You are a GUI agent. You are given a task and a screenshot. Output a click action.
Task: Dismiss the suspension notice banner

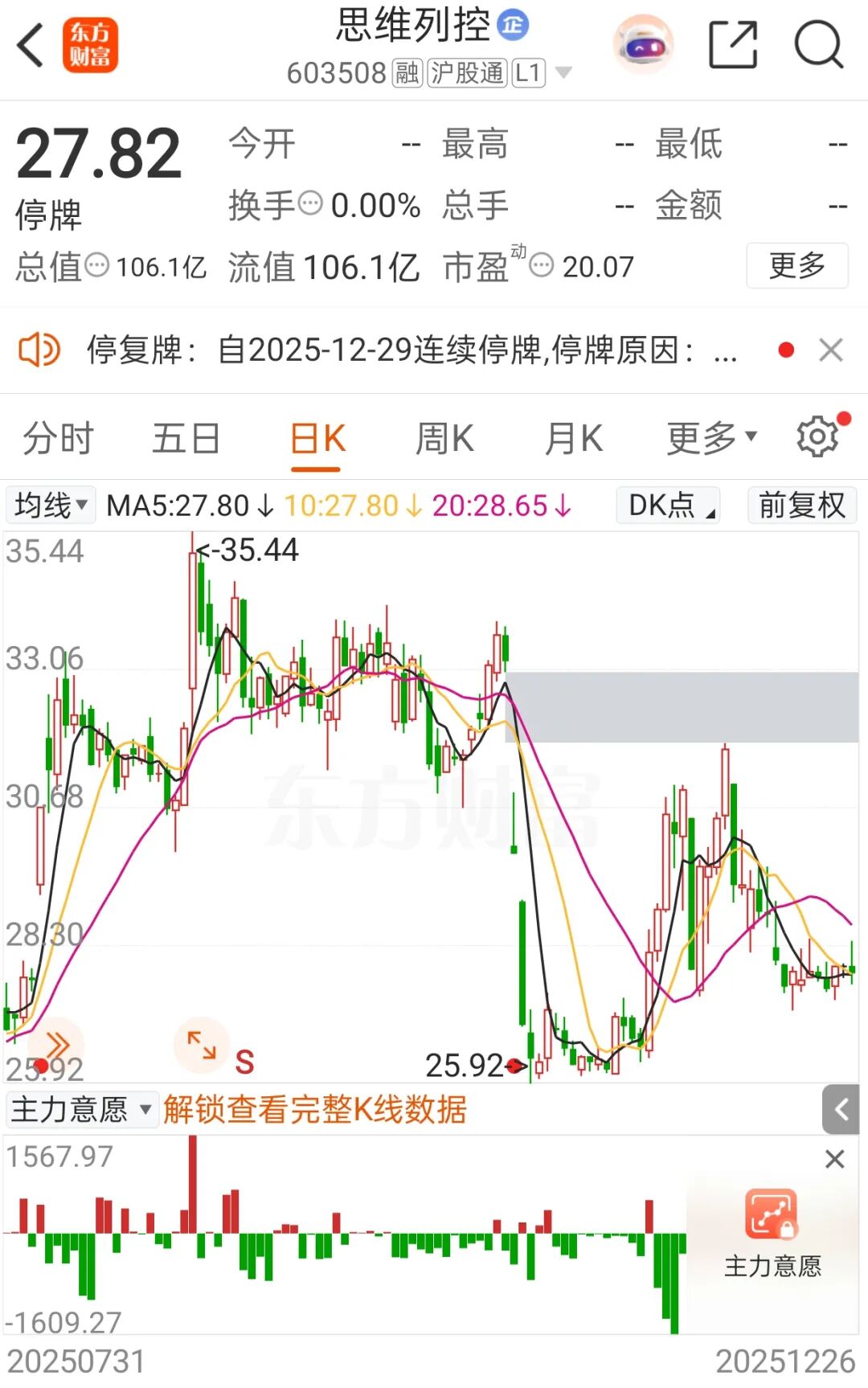[x=830, y=350]
